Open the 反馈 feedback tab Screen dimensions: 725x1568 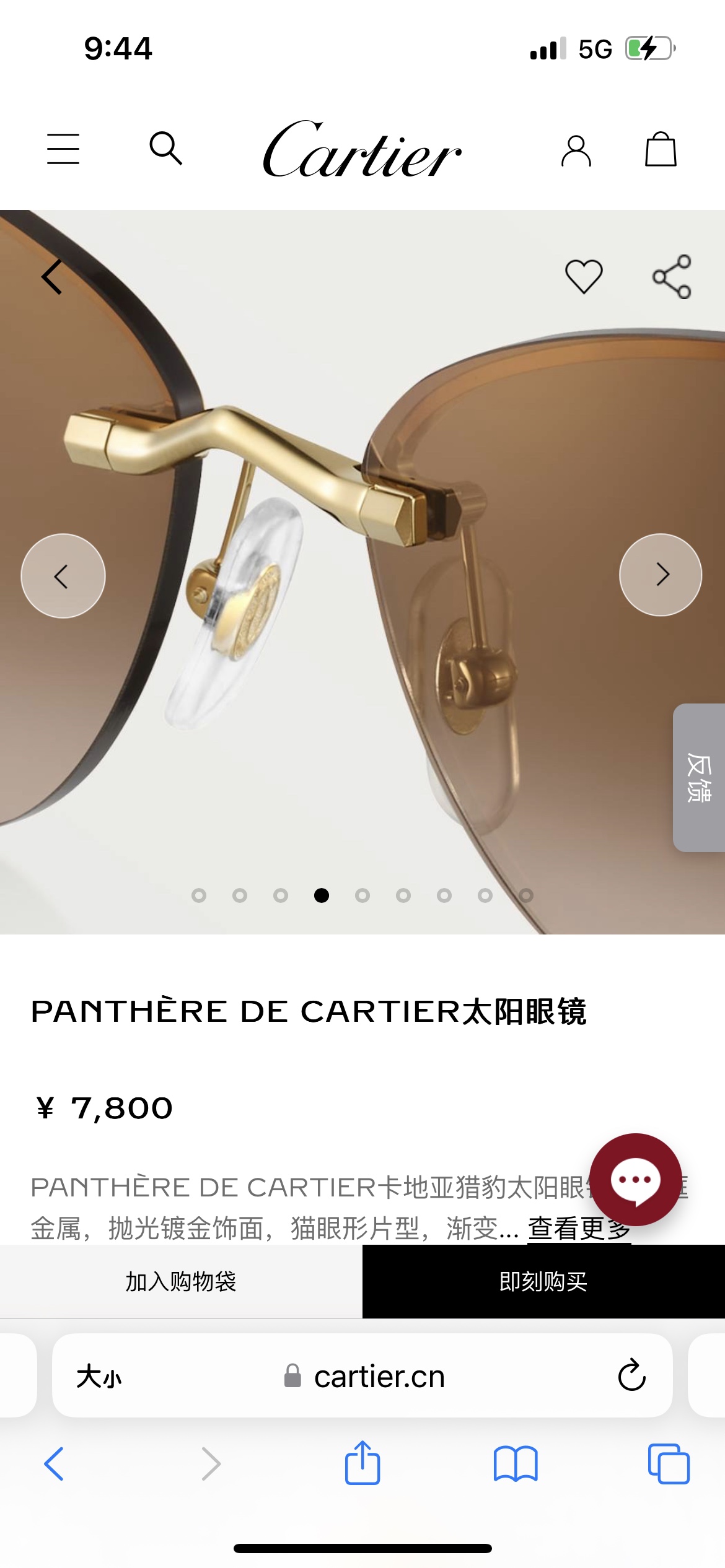(699, 777)
